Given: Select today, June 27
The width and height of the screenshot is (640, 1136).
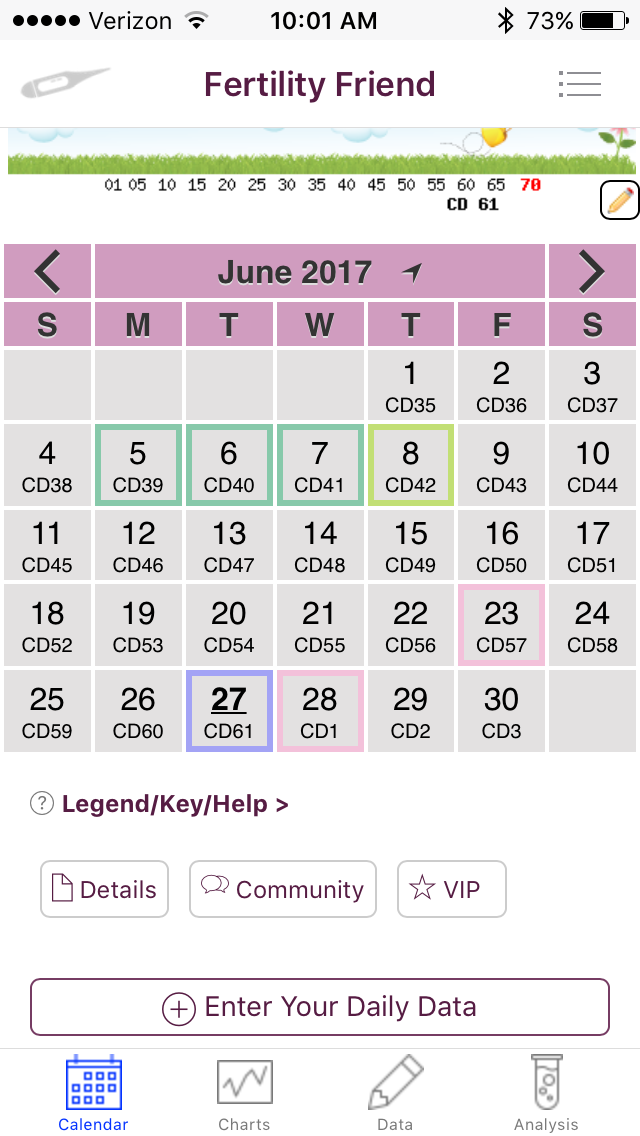Looking at the screenshot, I should 229,711.
